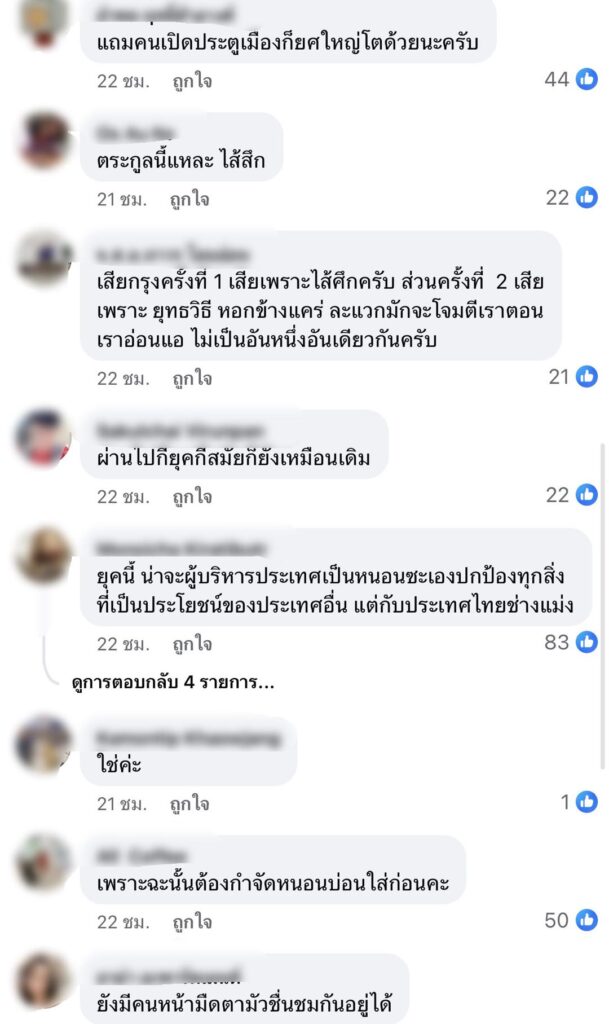
Task: Like the comment starting 'เสียกรุงครั้งที่ 1'
Action: [x=190, y=378]
